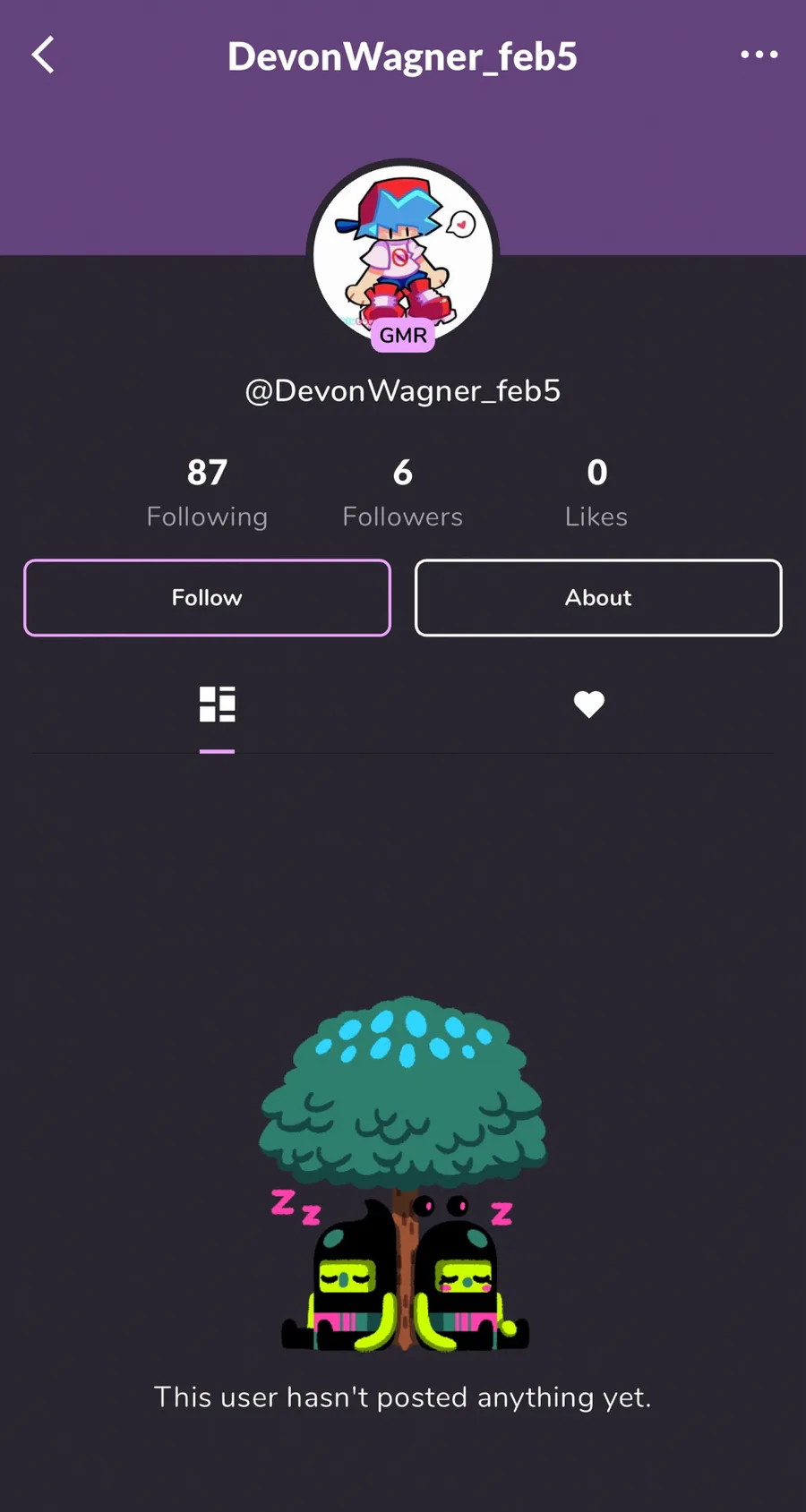This screenshot has height=1512, width=806.
Task: Open the three-dot overflow menu
Action: [759, 56]
